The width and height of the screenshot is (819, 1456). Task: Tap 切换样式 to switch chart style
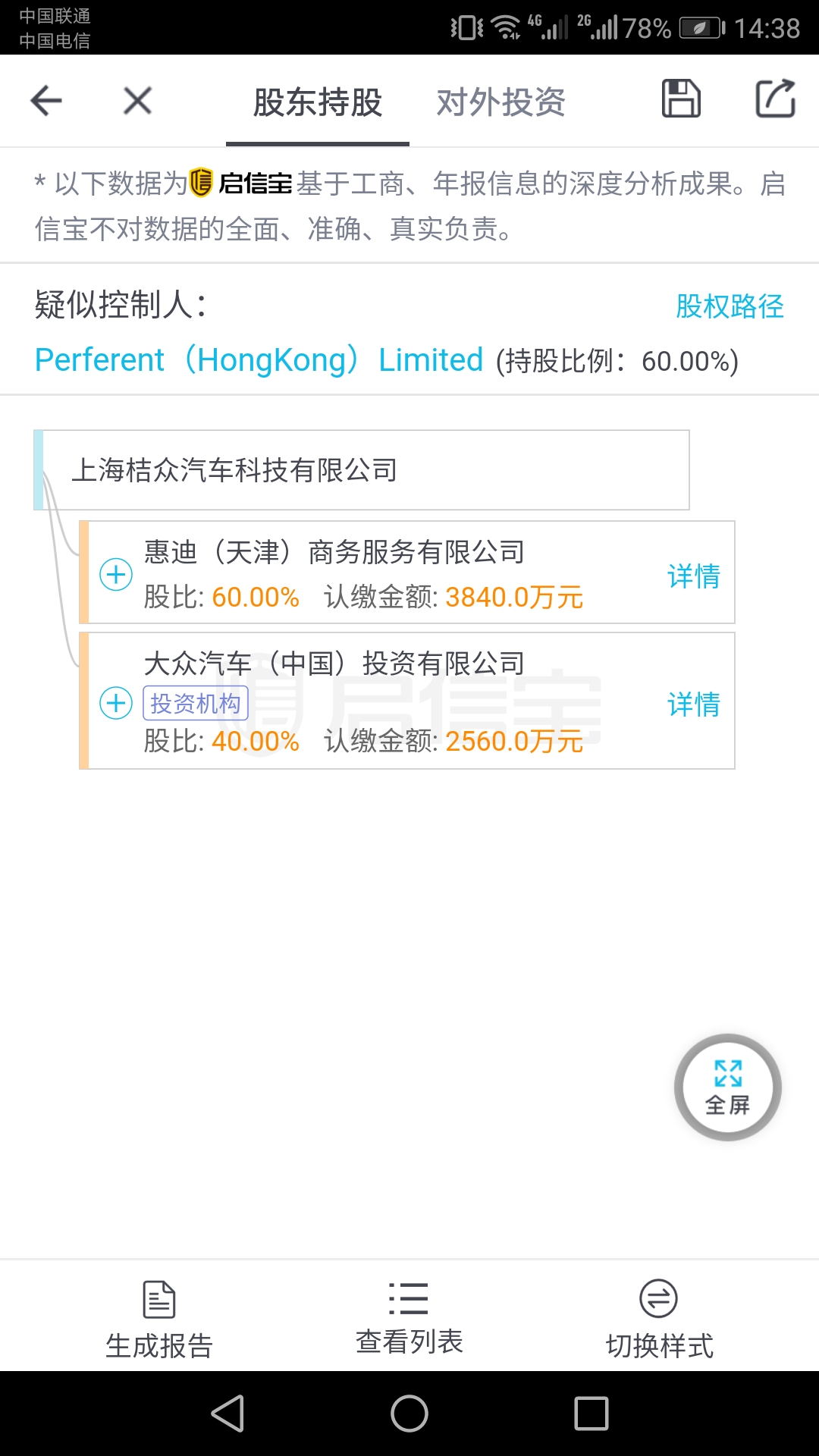pos(659,1319)
